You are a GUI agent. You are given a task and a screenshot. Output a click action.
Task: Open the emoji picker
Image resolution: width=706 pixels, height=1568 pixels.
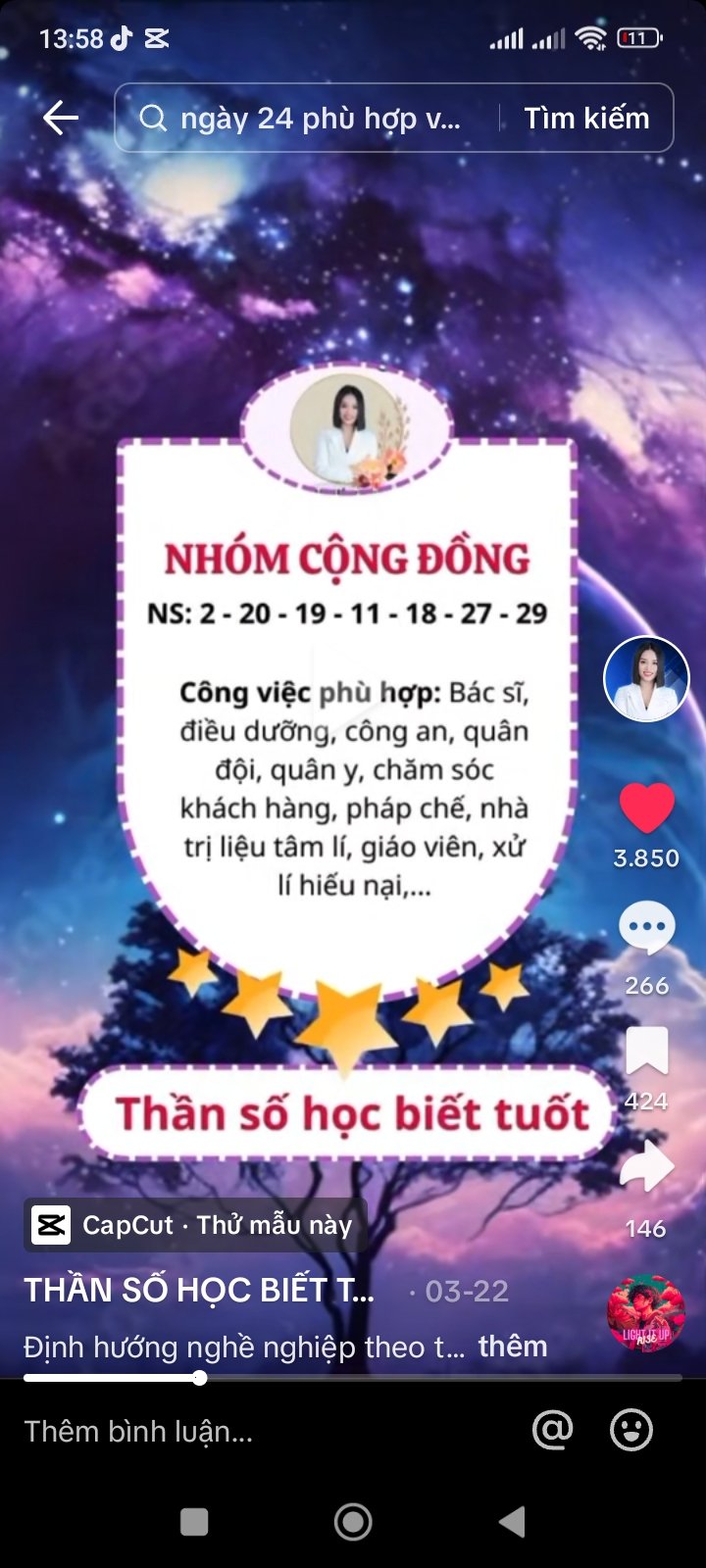[x=631, y=1431]
